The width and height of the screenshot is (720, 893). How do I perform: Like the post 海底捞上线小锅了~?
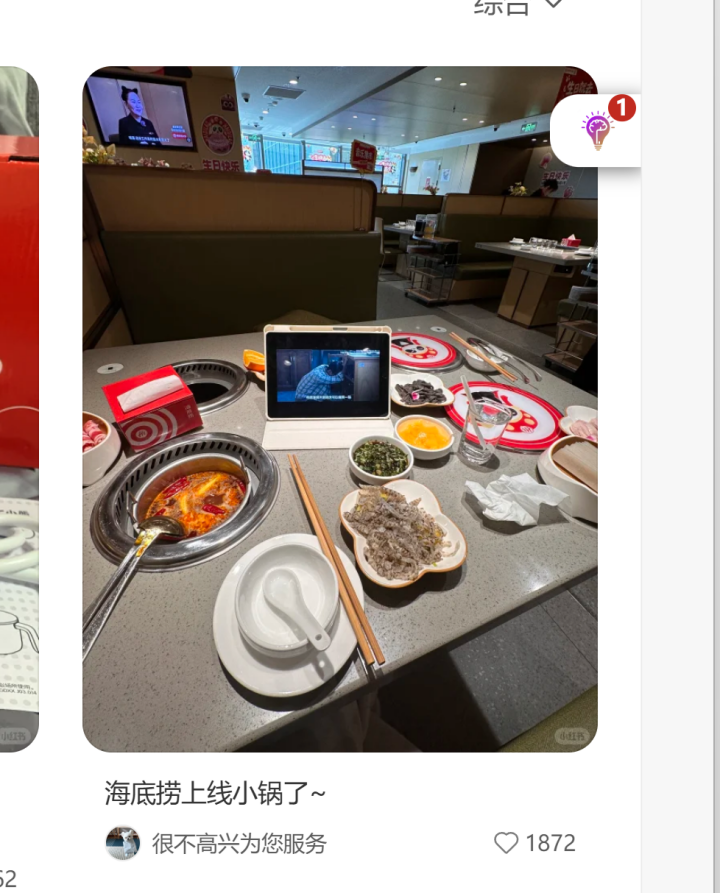point(507,843)
